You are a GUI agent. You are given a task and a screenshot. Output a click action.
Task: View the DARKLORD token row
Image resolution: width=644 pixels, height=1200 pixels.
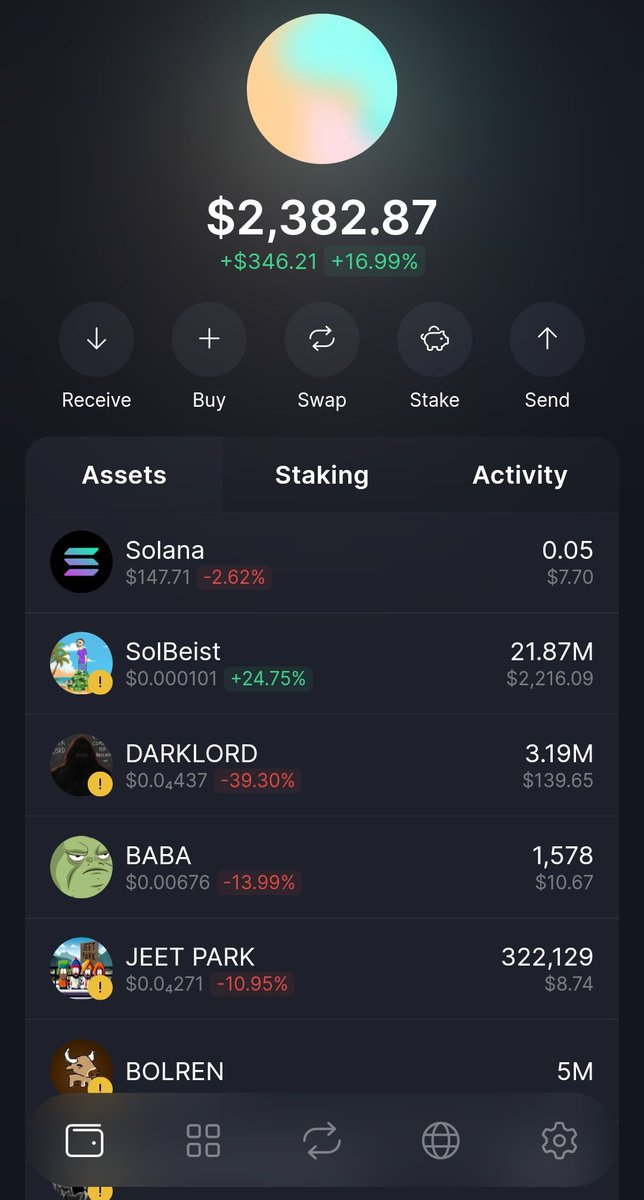pos(322,766)
